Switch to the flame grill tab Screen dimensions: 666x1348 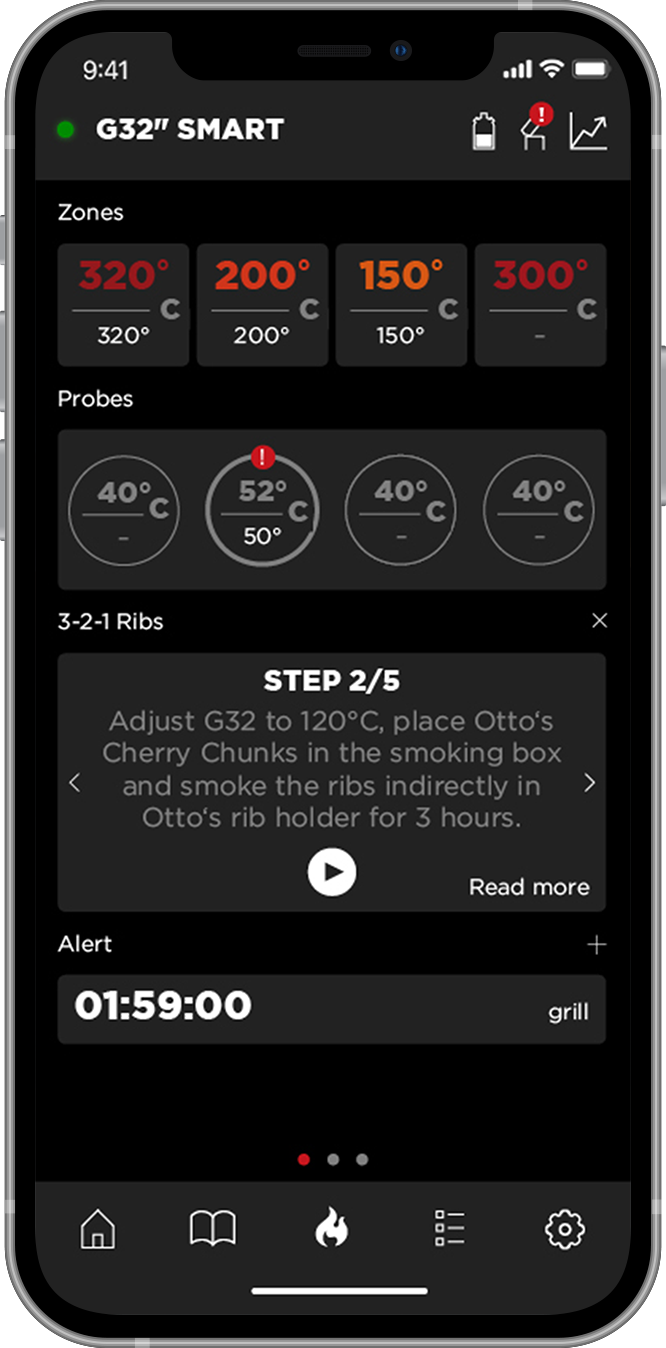point(331,1227)
